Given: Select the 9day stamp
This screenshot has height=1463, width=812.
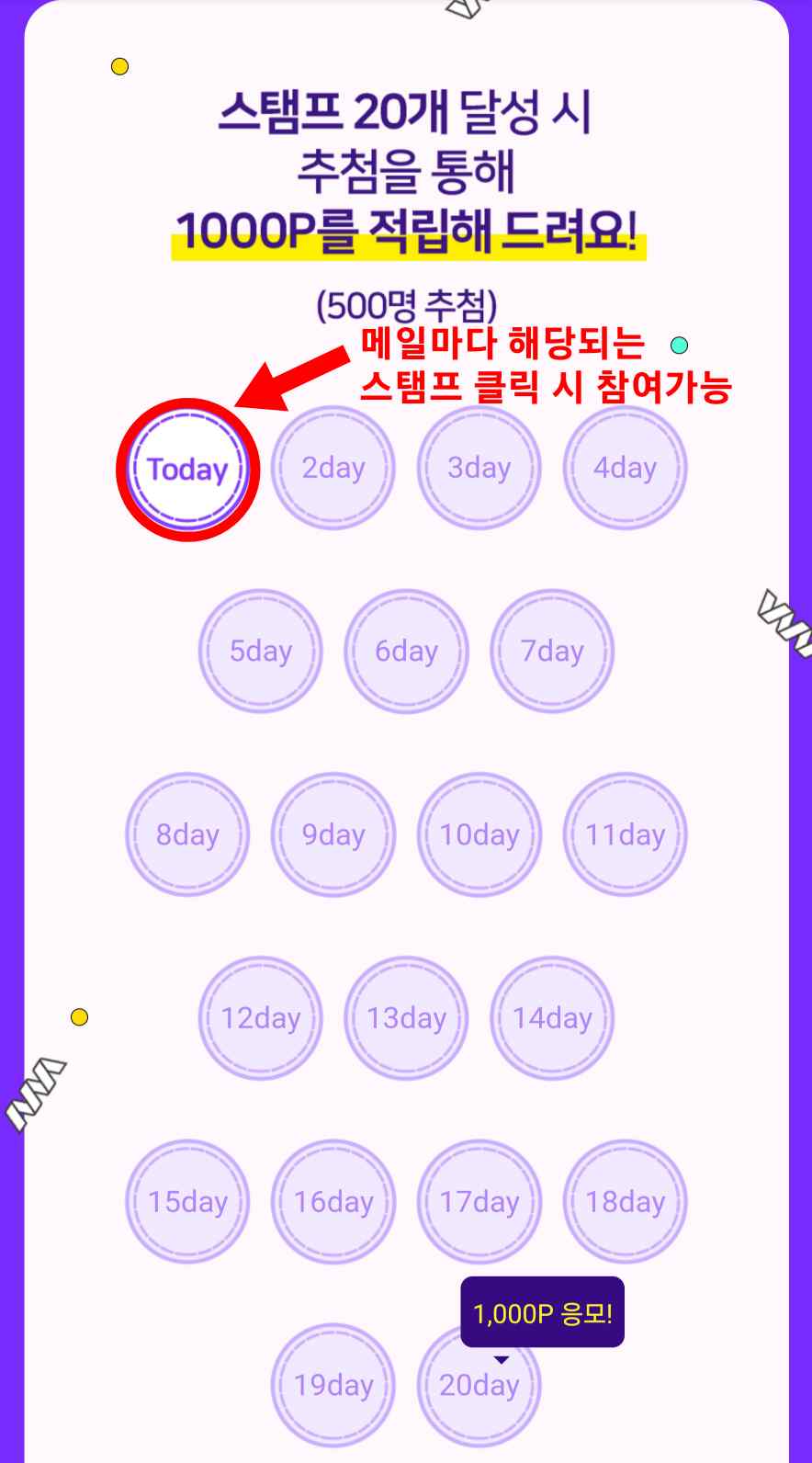Looking at the screenshot, I should coord(333,835).
